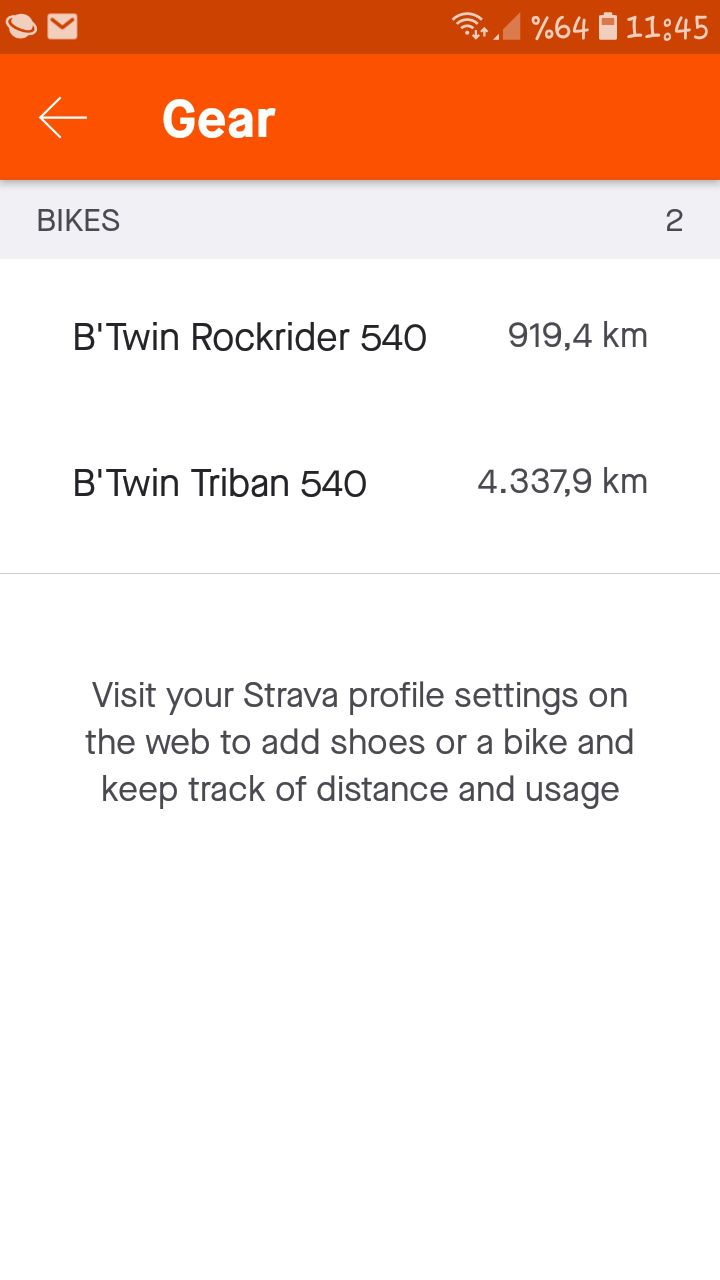
Task: Tap the battery icon in the status bar
Action: pos(610,27)
